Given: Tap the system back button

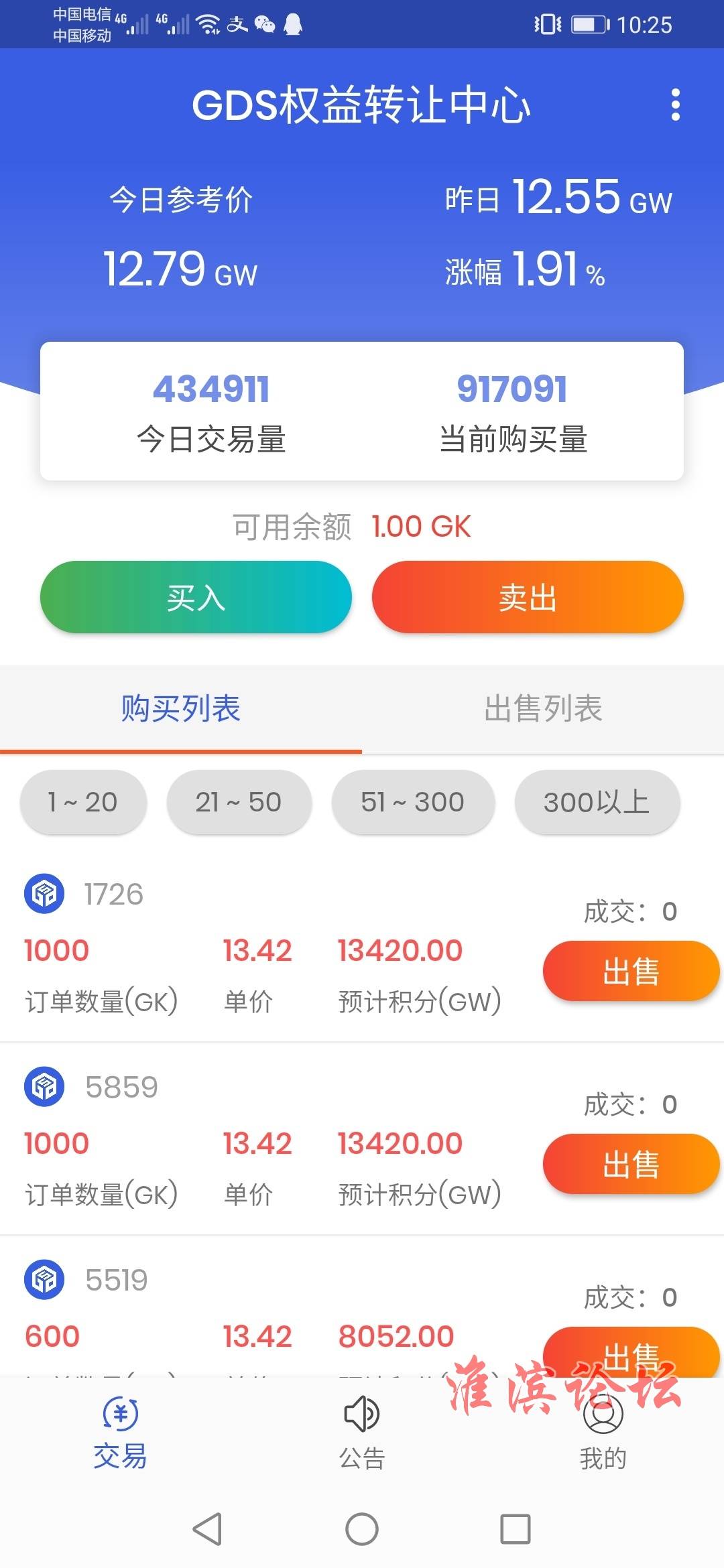Looking at the screenshot, I should click(x=207, y=1529).
